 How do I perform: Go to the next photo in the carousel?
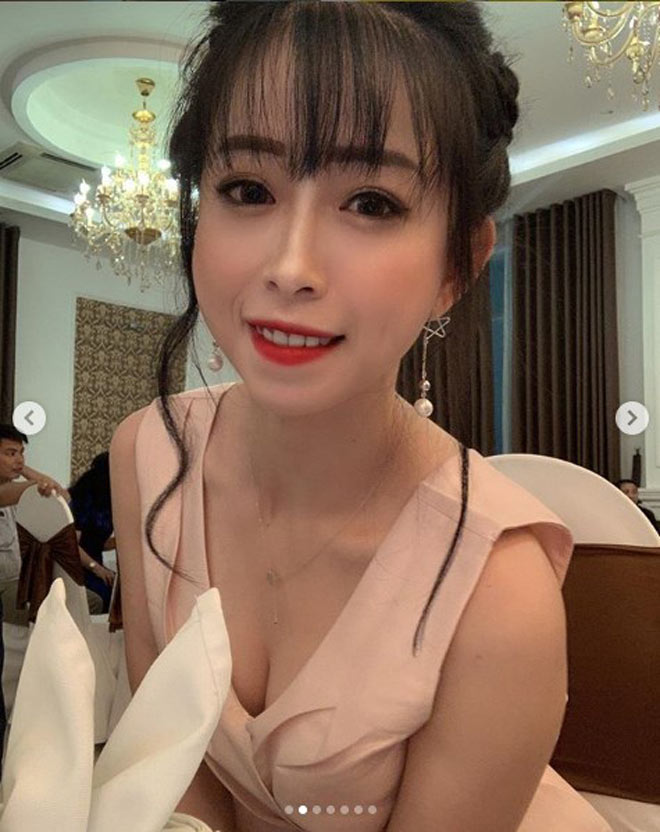tap(631, 418)
